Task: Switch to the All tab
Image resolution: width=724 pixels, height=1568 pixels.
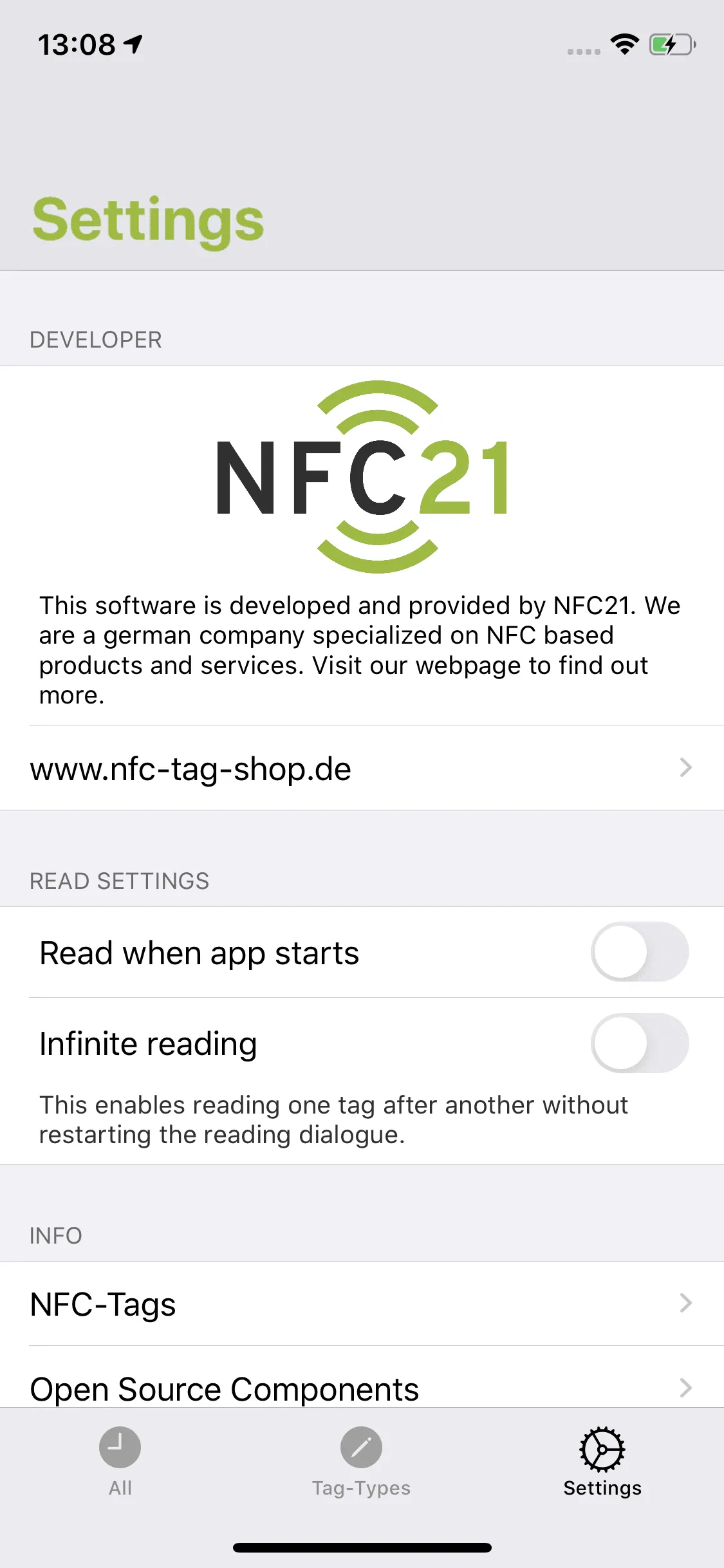Action: coord(120,1461)
